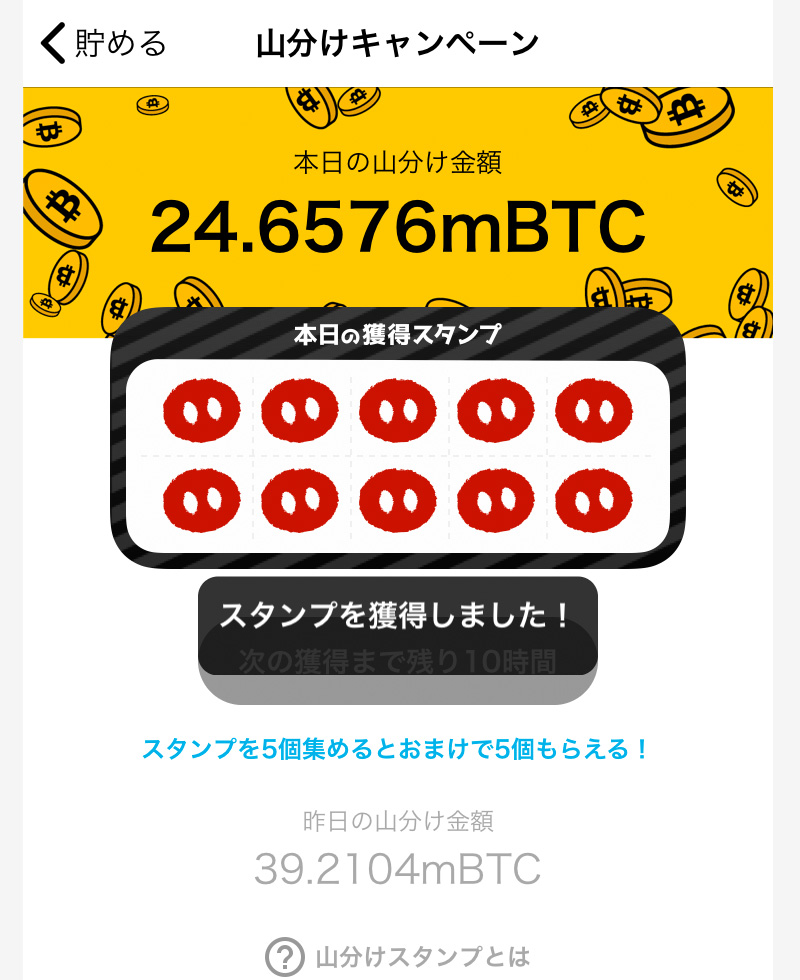Open the 山分けスタンプとは help link
Screen dimensions: 800x980
[398, 956]
